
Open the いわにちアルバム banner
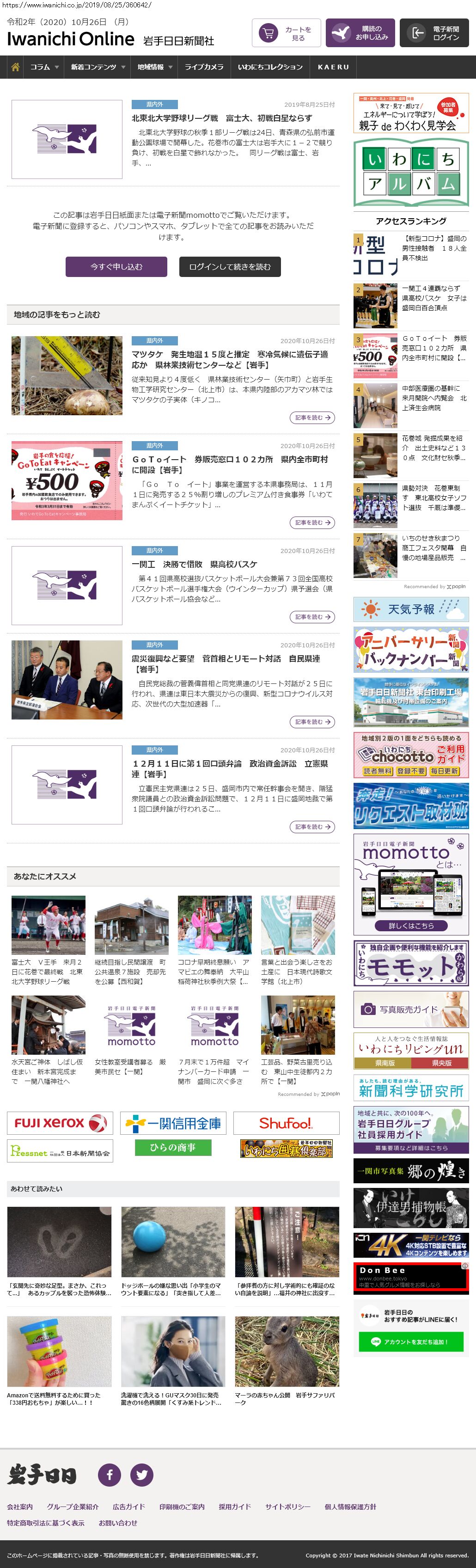click(411, 173)
